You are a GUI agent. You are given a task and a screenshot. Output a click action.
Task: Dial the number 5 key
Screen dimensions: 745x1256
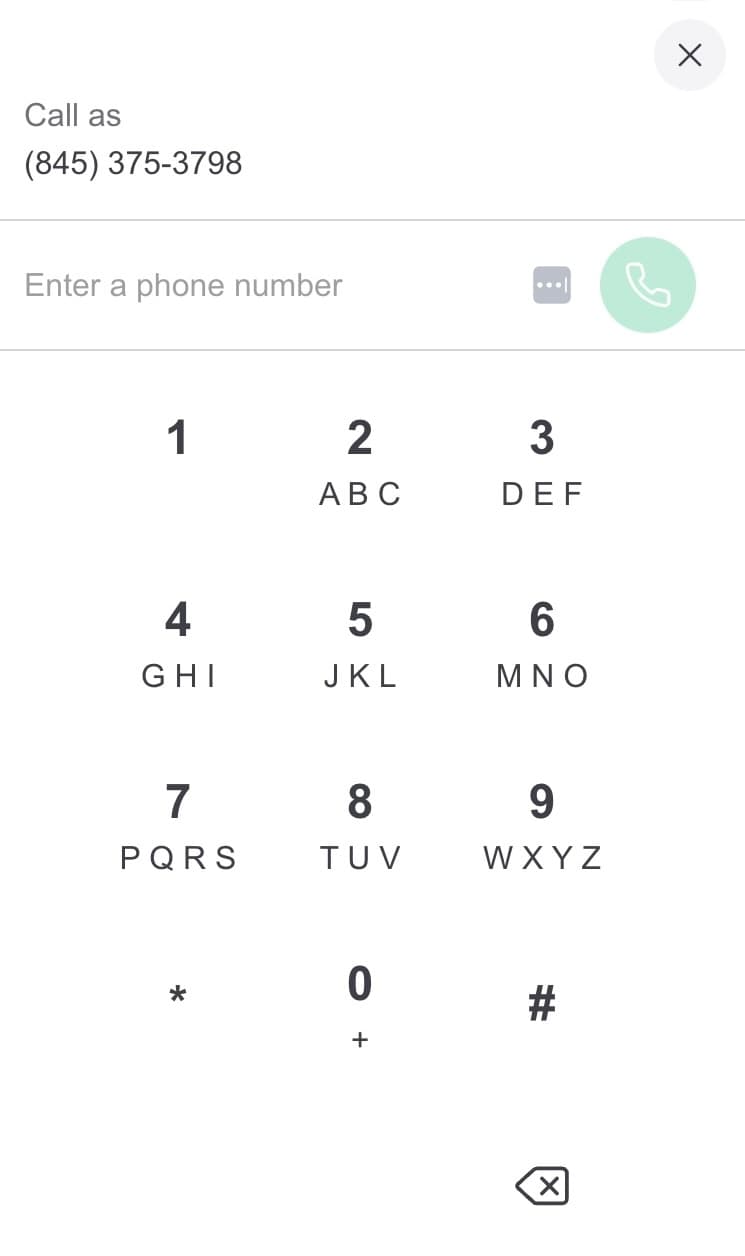coord(360,619)
